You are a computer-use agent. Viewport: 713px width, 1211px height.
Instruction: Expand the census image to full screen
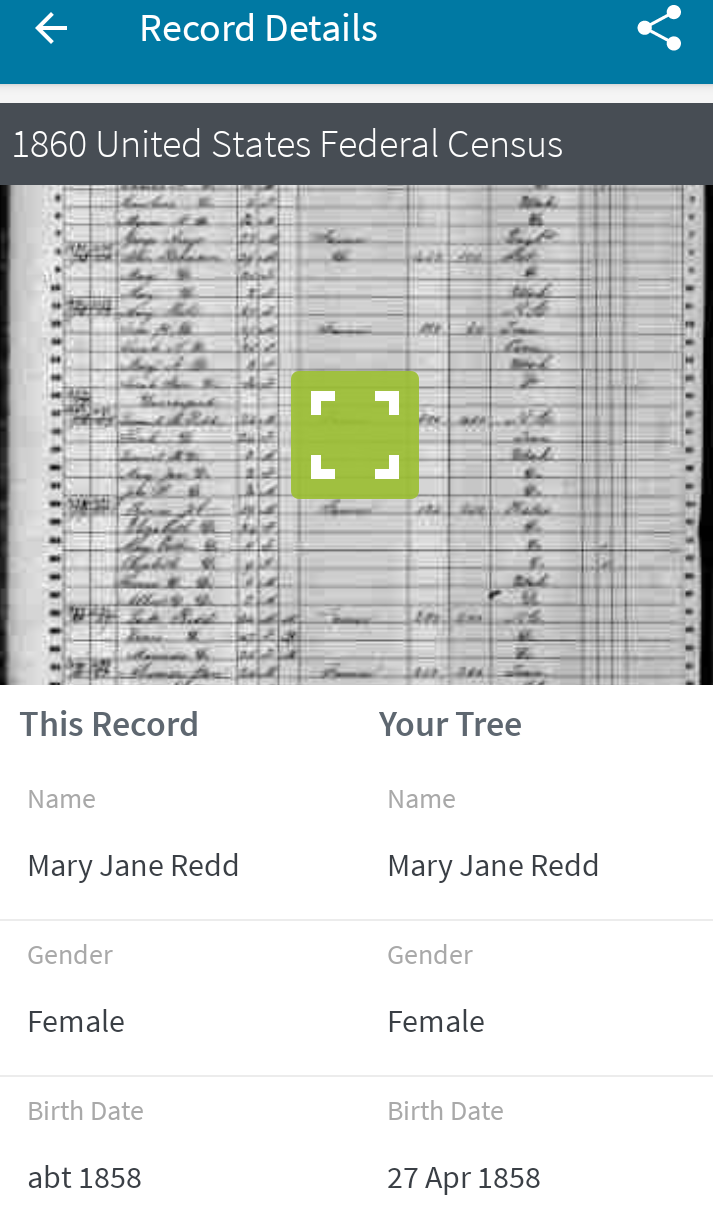pyautogui.click(x=354, y=434)
